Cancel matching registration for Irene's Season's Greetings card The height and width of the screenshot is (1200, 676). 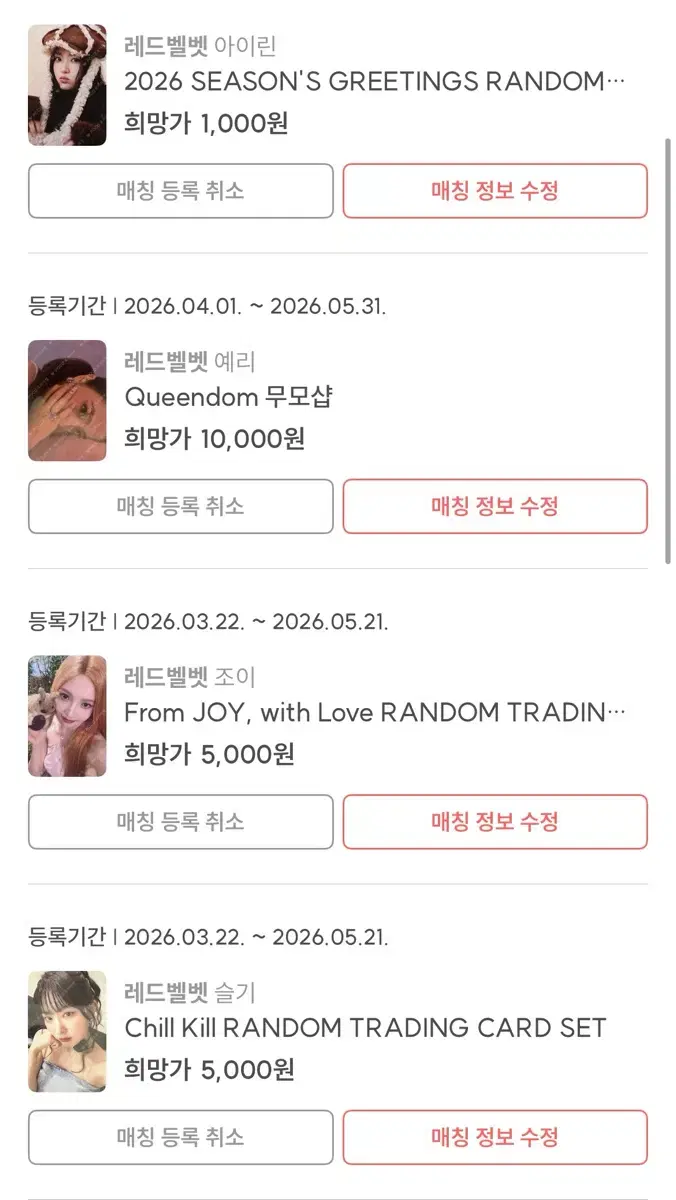180,191
